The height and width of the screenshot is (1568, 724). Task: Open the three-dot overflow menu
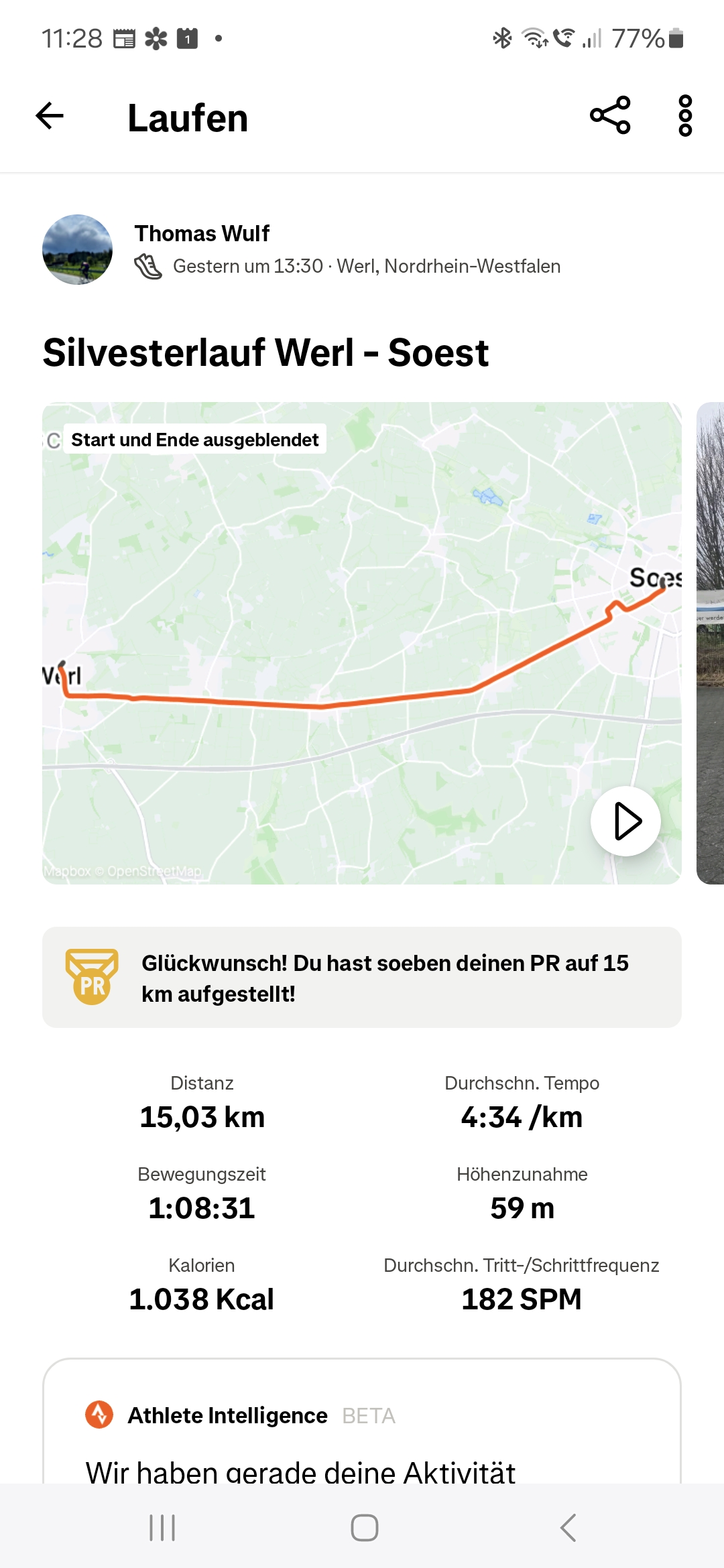pos(685,115)
